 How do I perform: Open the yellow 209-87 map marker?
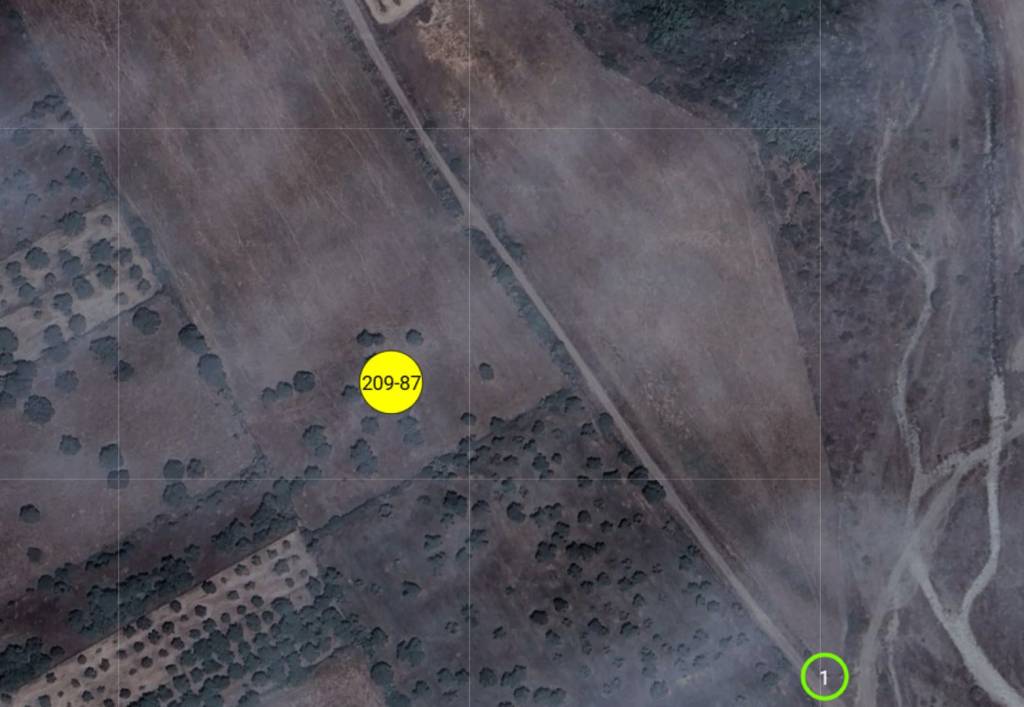click(x=391, y=382)
